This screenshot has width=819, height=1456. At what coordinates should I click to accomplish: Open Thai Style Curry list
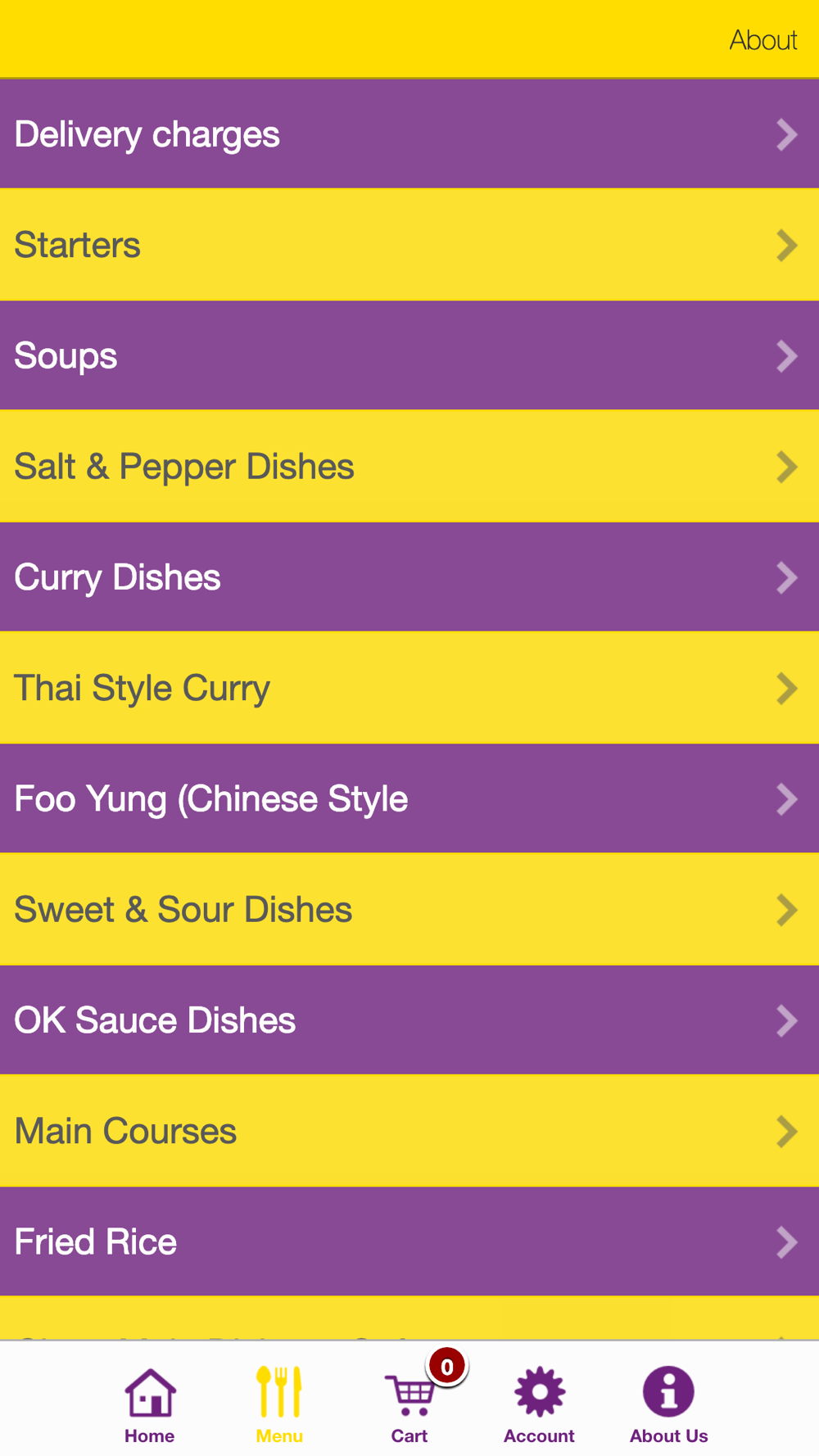click(409, 688)
